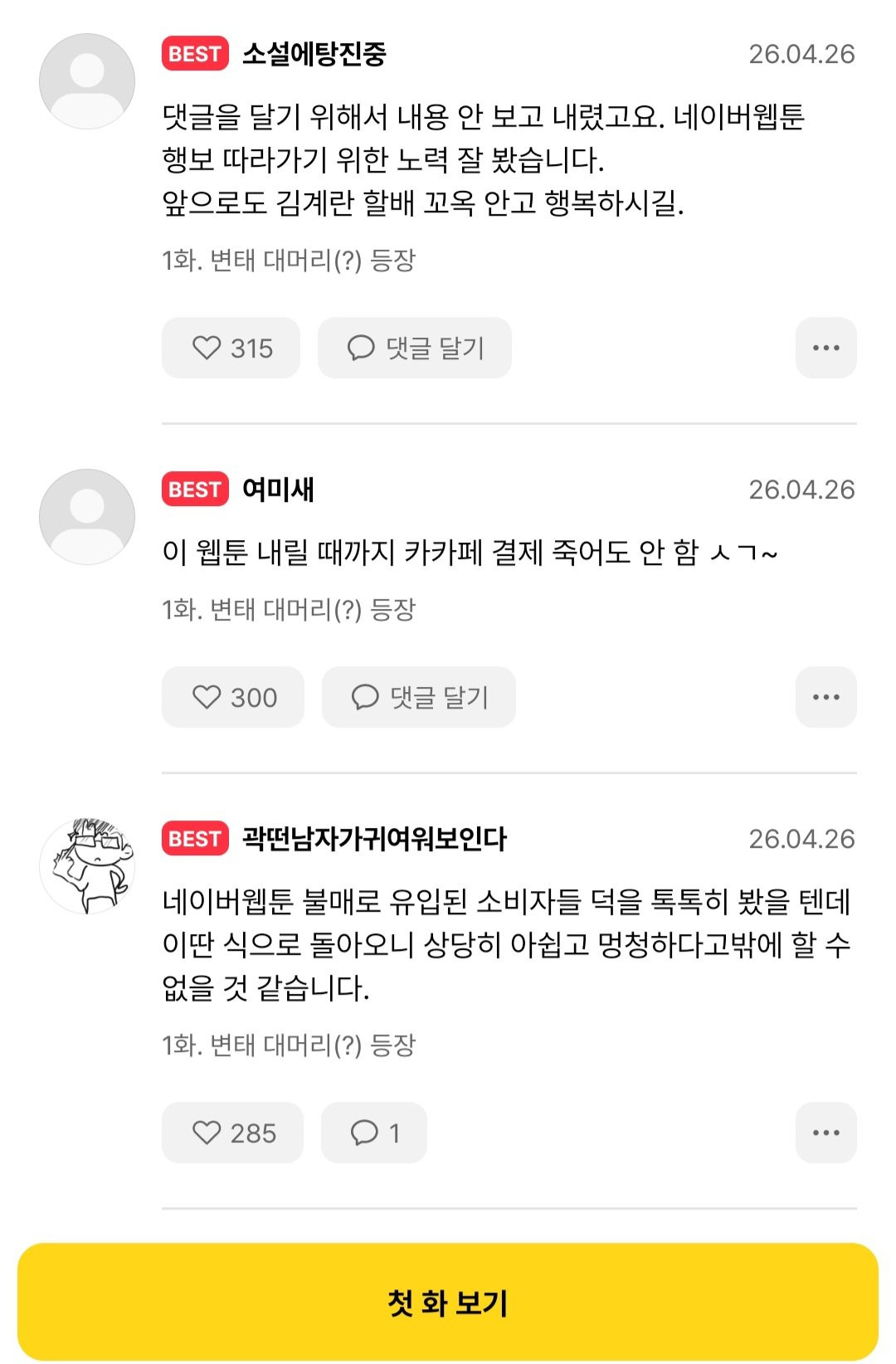The height and width of the screenshot is (1364, 896).
Task: Like 여미새's comment with 300 likes
Action: 232,697
